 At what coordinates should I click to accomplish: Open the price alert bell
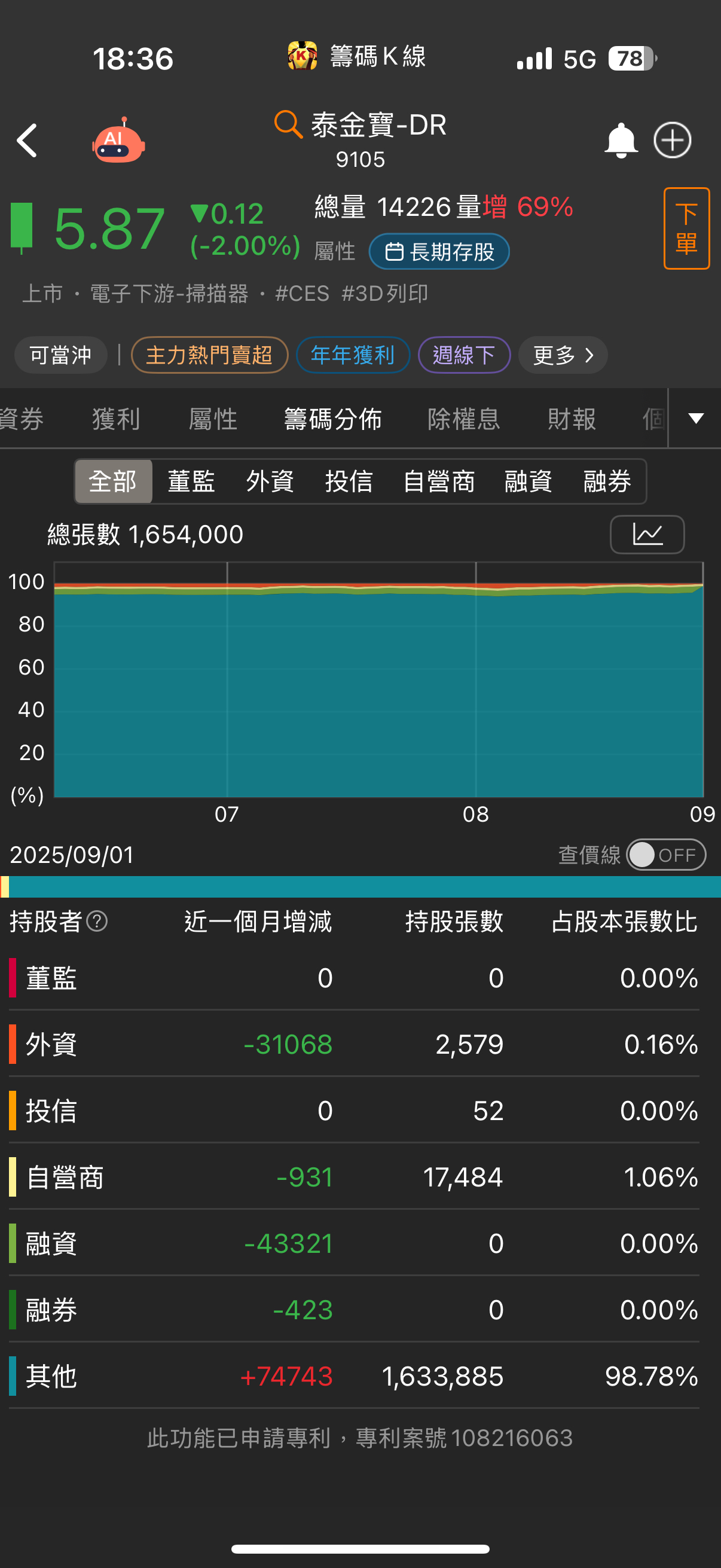click(x=621, y=141)
